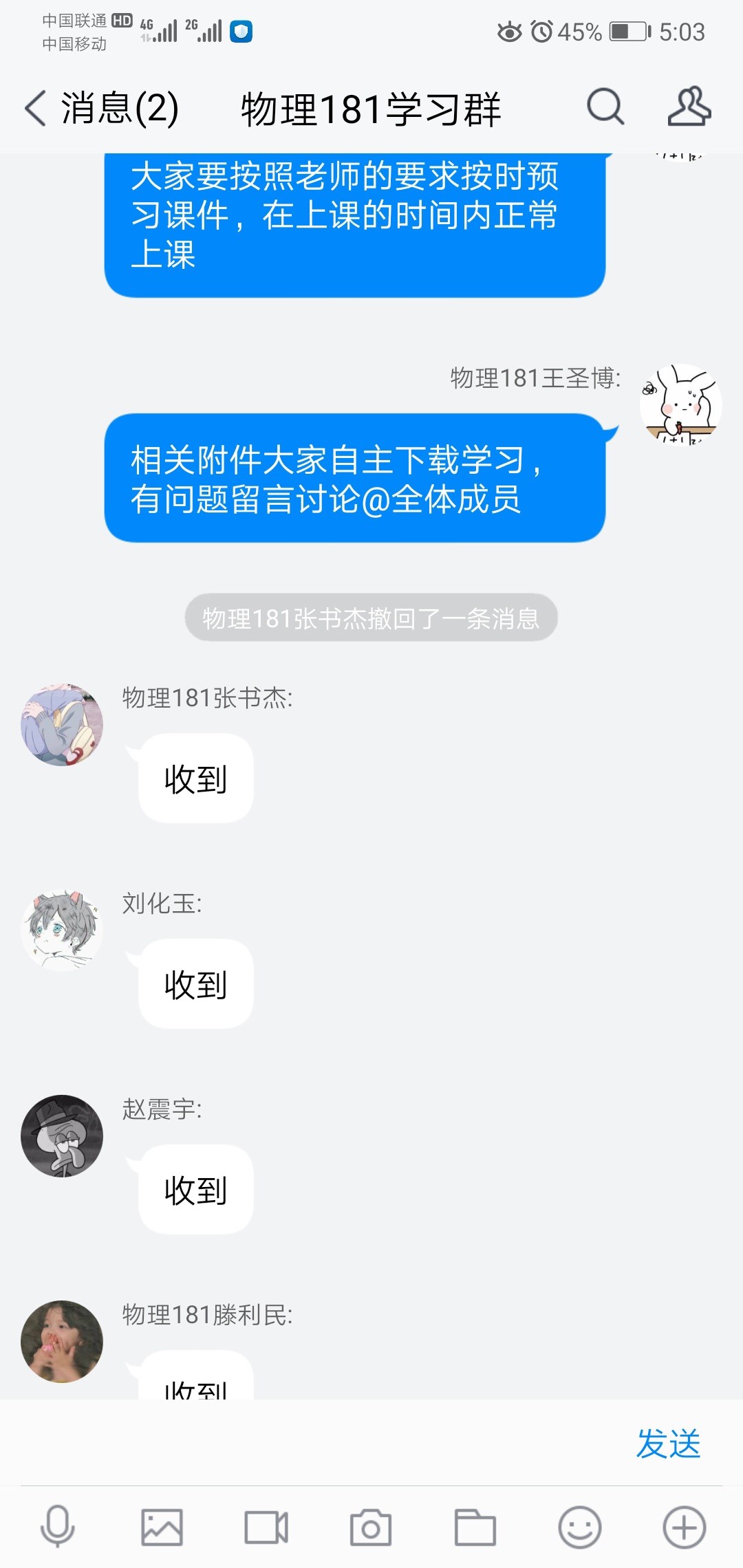The height and width of the screenshot is (1568, 743).
Task: Focus the message text input field
Action: pos(316,1442)
